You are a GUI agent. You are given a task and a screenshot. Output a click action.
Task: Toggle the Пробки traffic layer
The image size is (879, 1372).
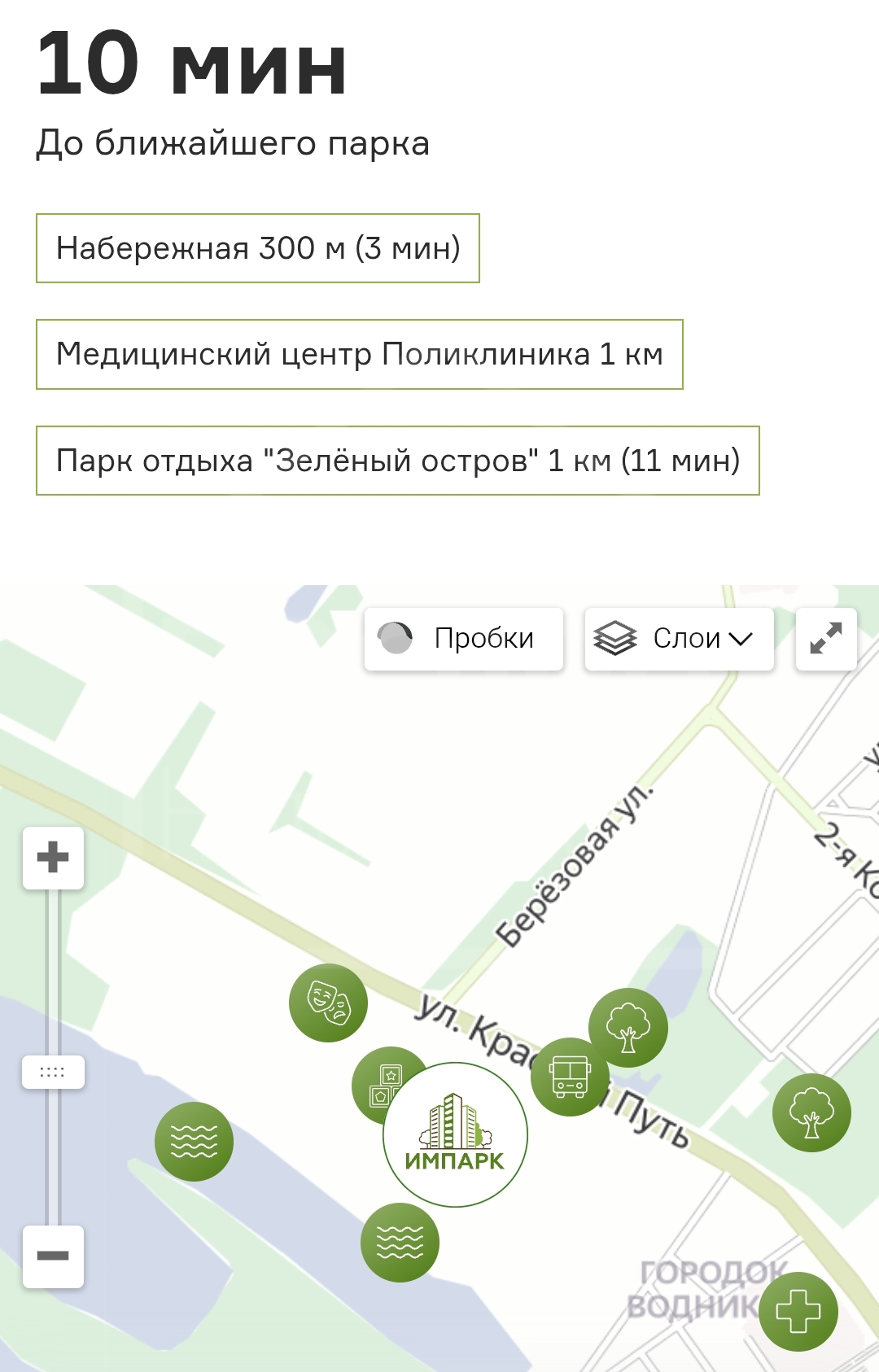463,639
